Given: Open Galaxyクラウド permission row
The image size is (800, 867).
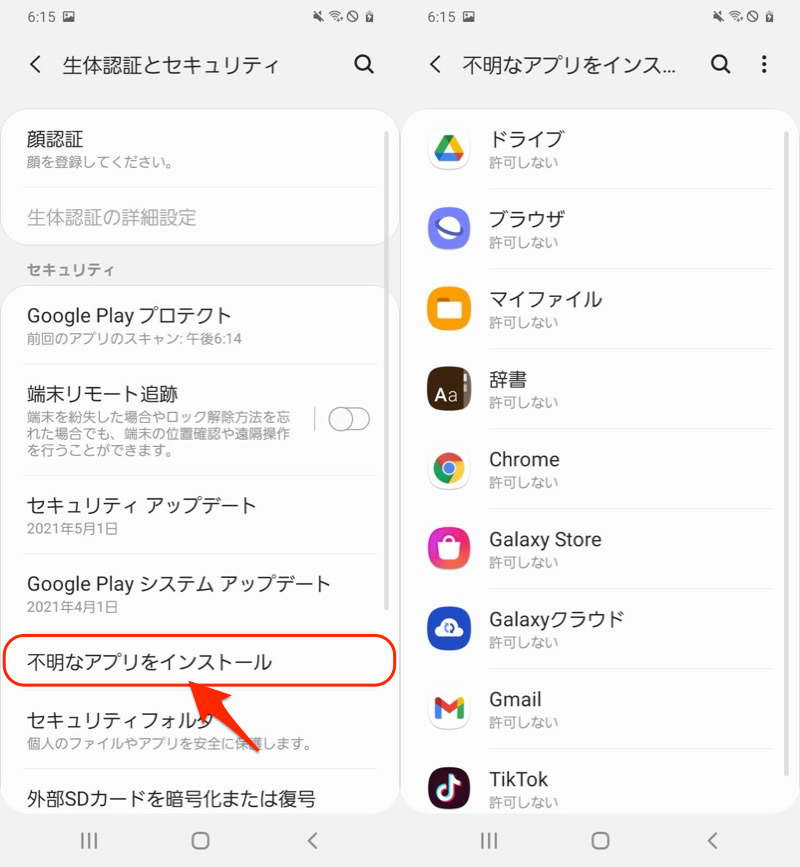Looking at the screenshot, I should pos(600,628).
